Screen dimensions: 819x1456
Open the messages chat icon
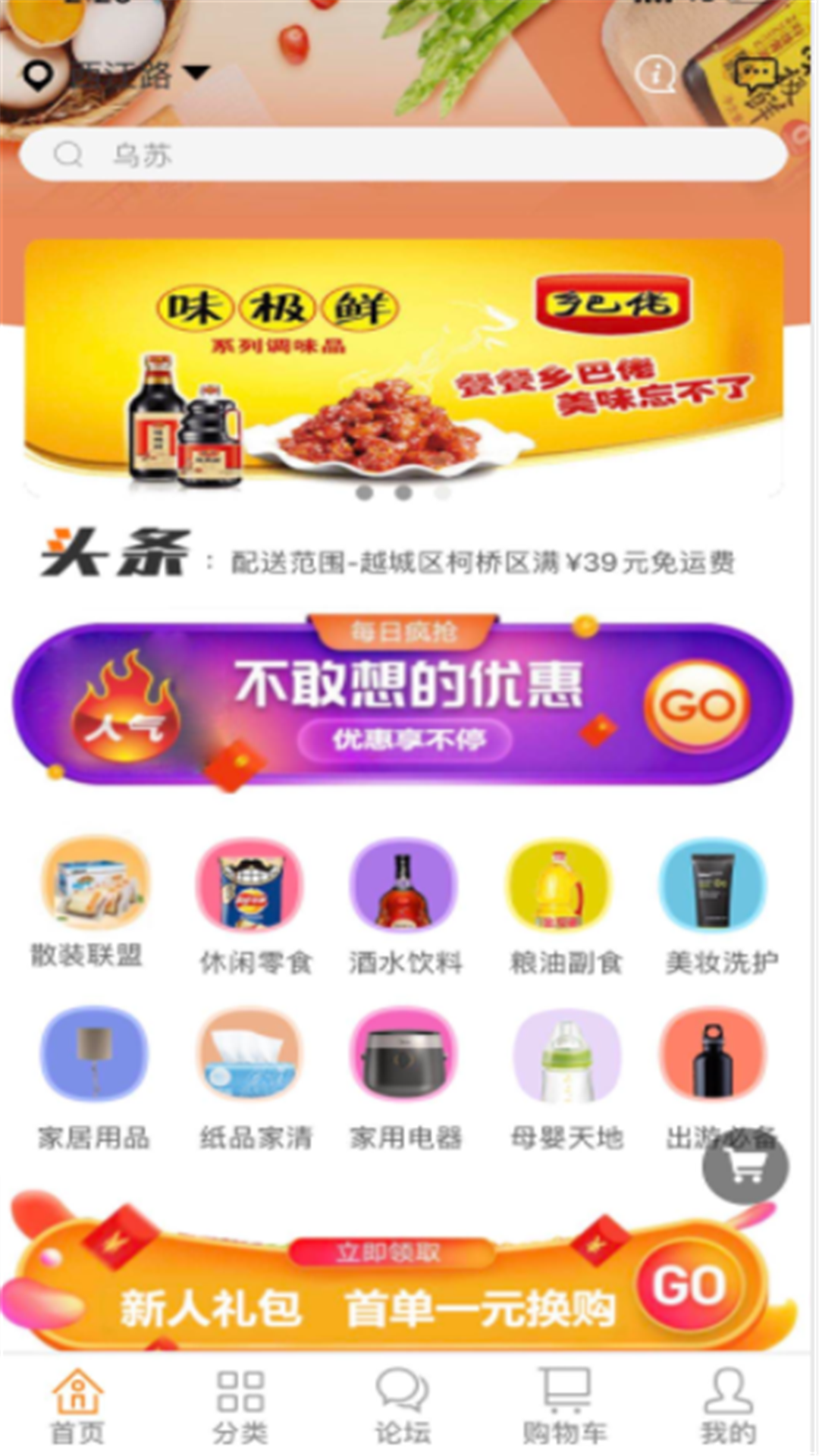tap(756, 74)
